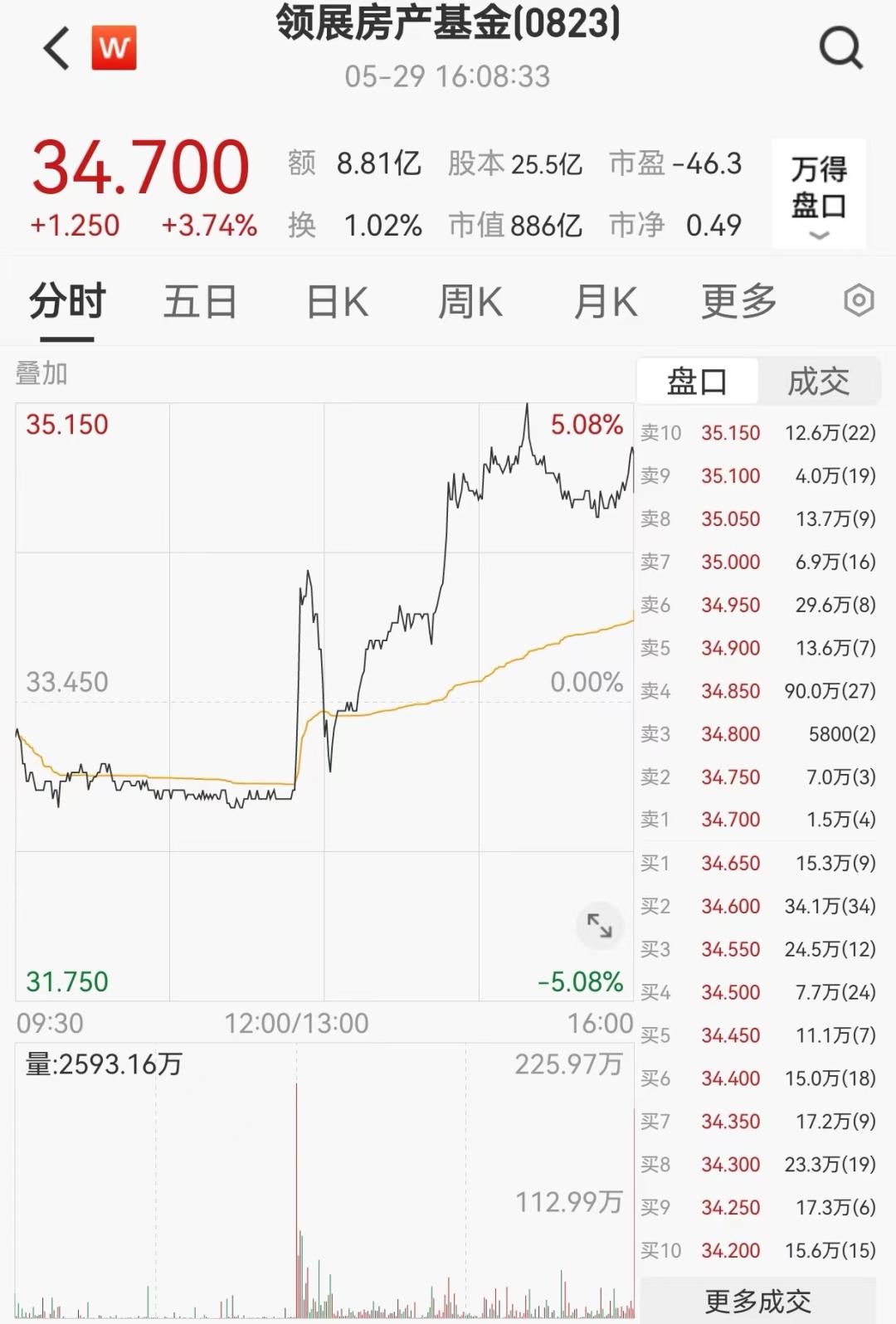Image resolution: width=896 pixels, height=1324 pixels.
Task: Switch to the 五日 chart tab
Action: click(200, 301)
